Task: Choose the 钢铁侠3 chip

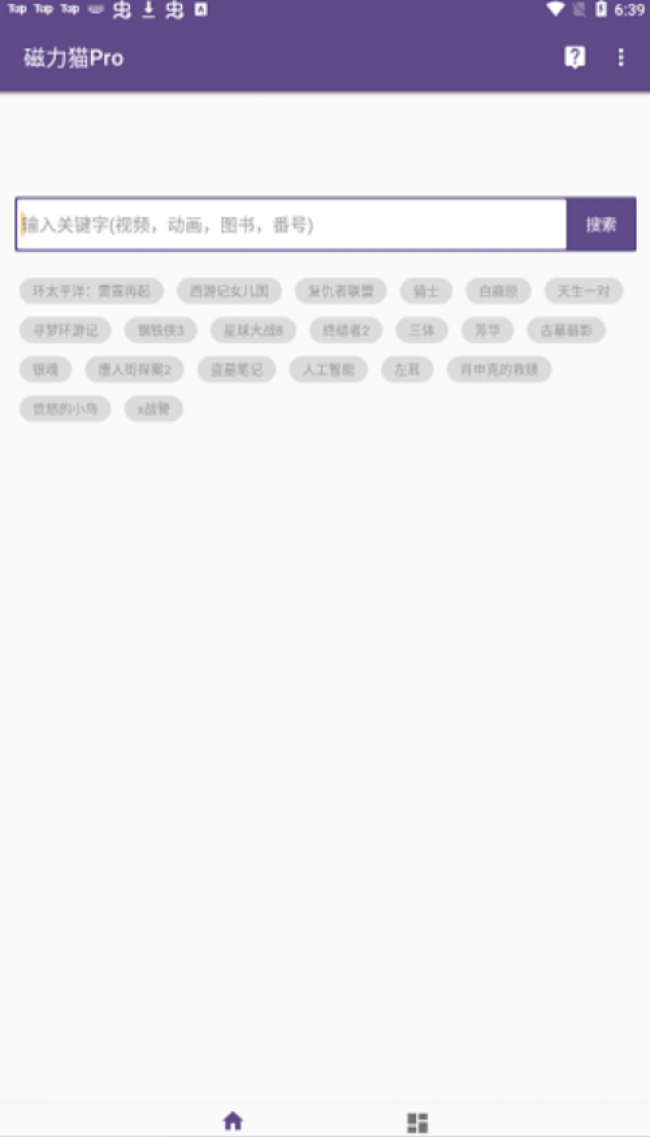Action: point(161,330)
